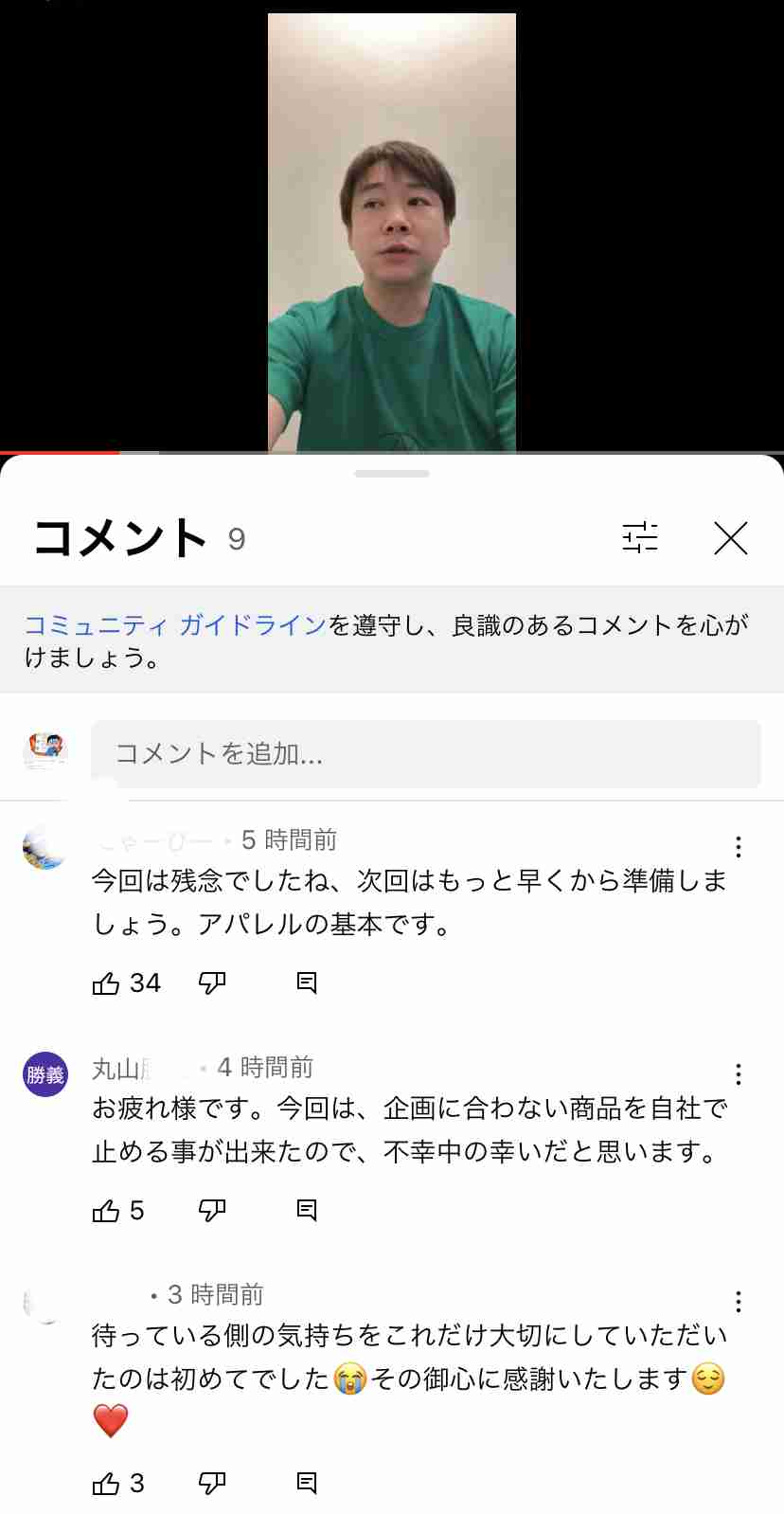Screen dimensions: 784x1514
Task: Like the comment posted 3 hours ago
Action: pyautogui.click(x=105, y=1483)
